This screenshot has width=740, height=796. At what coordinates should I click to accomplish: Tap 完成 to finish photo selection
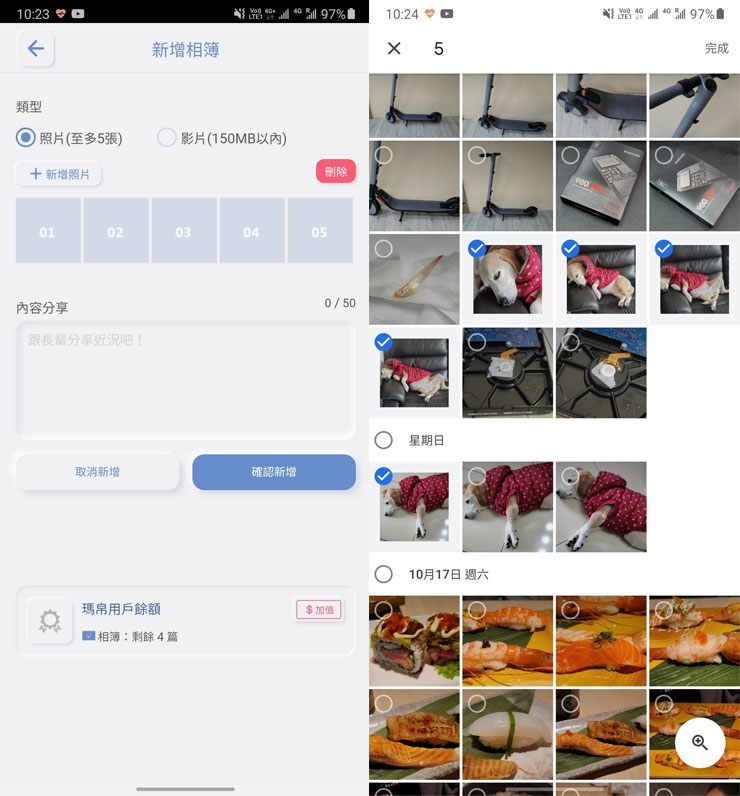click(x=716, y=48)
